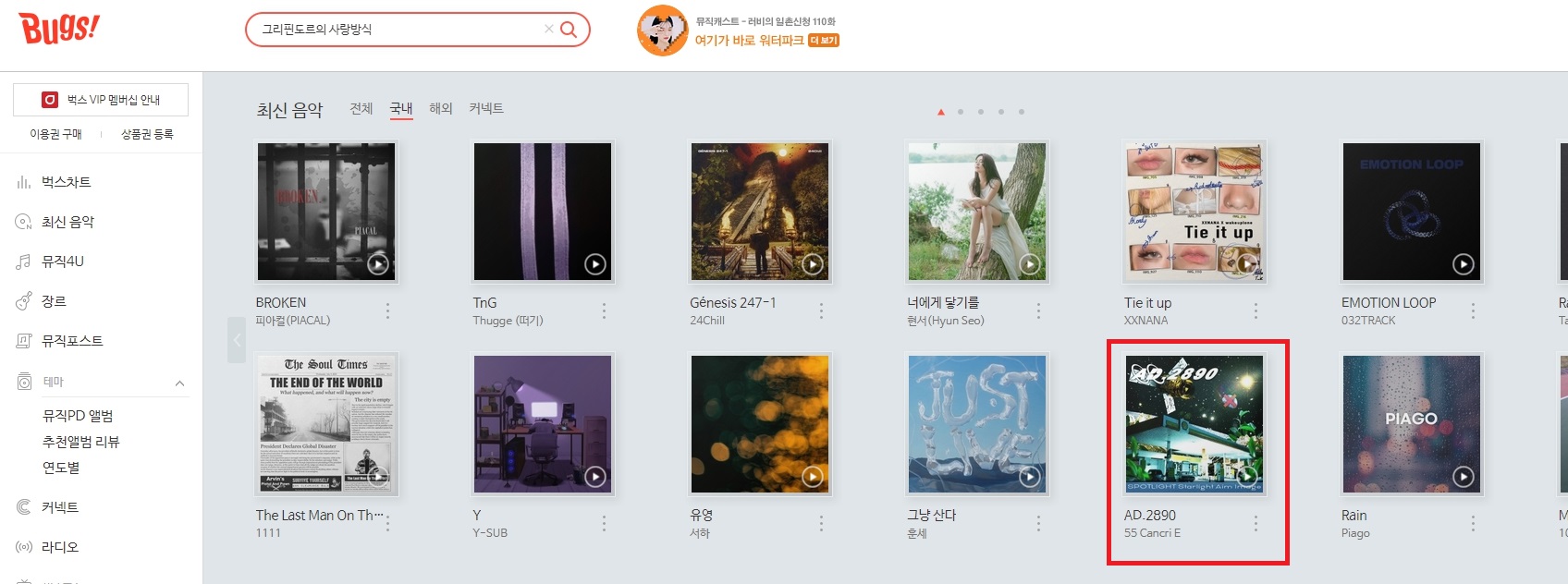
Task: Switch to 해외 tab
Action: coord(441,109)
